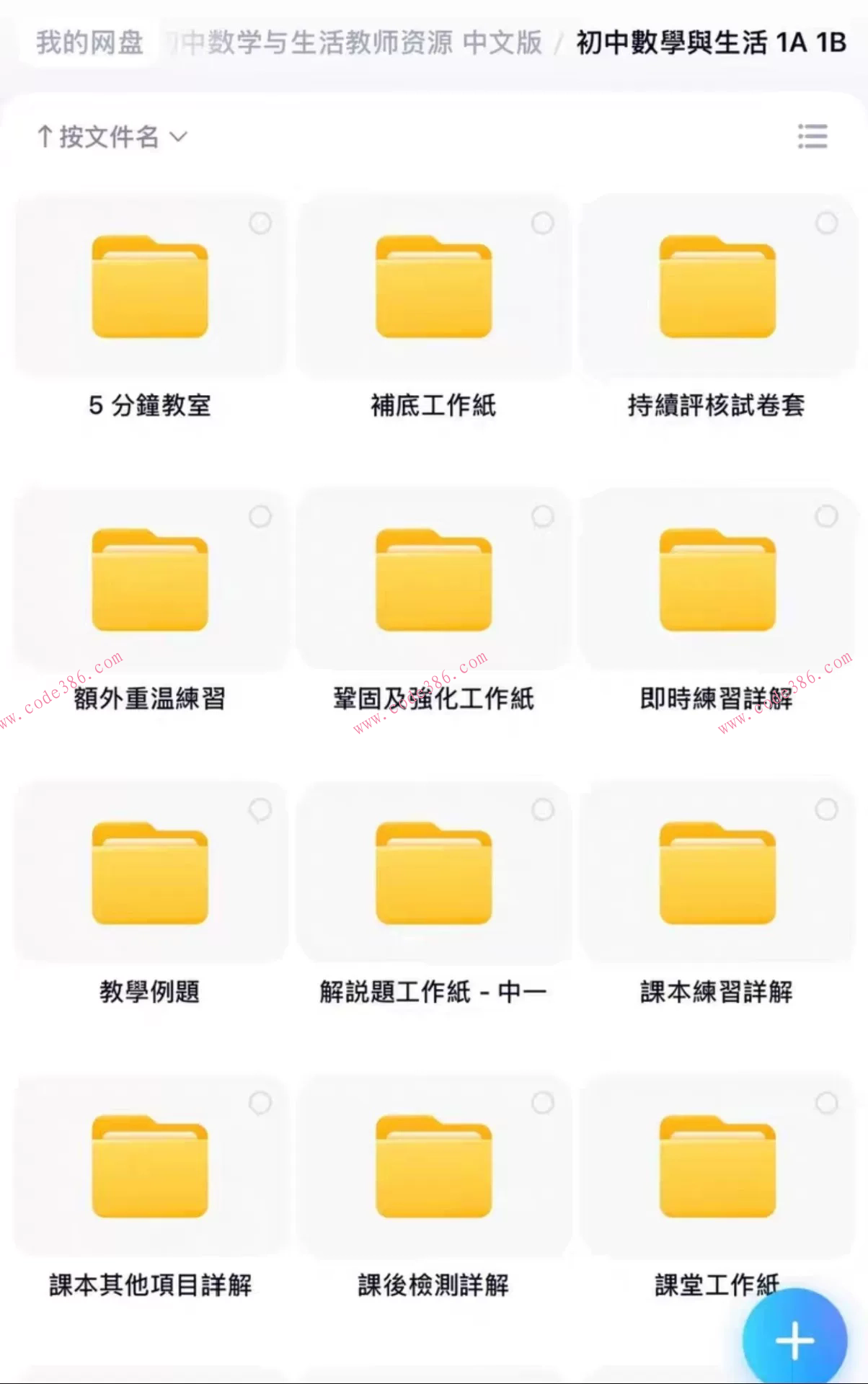The width and height of the screenshot is (868, 1384).
Task: Go back to 我的网盘 root
Action: pos(87,42)
